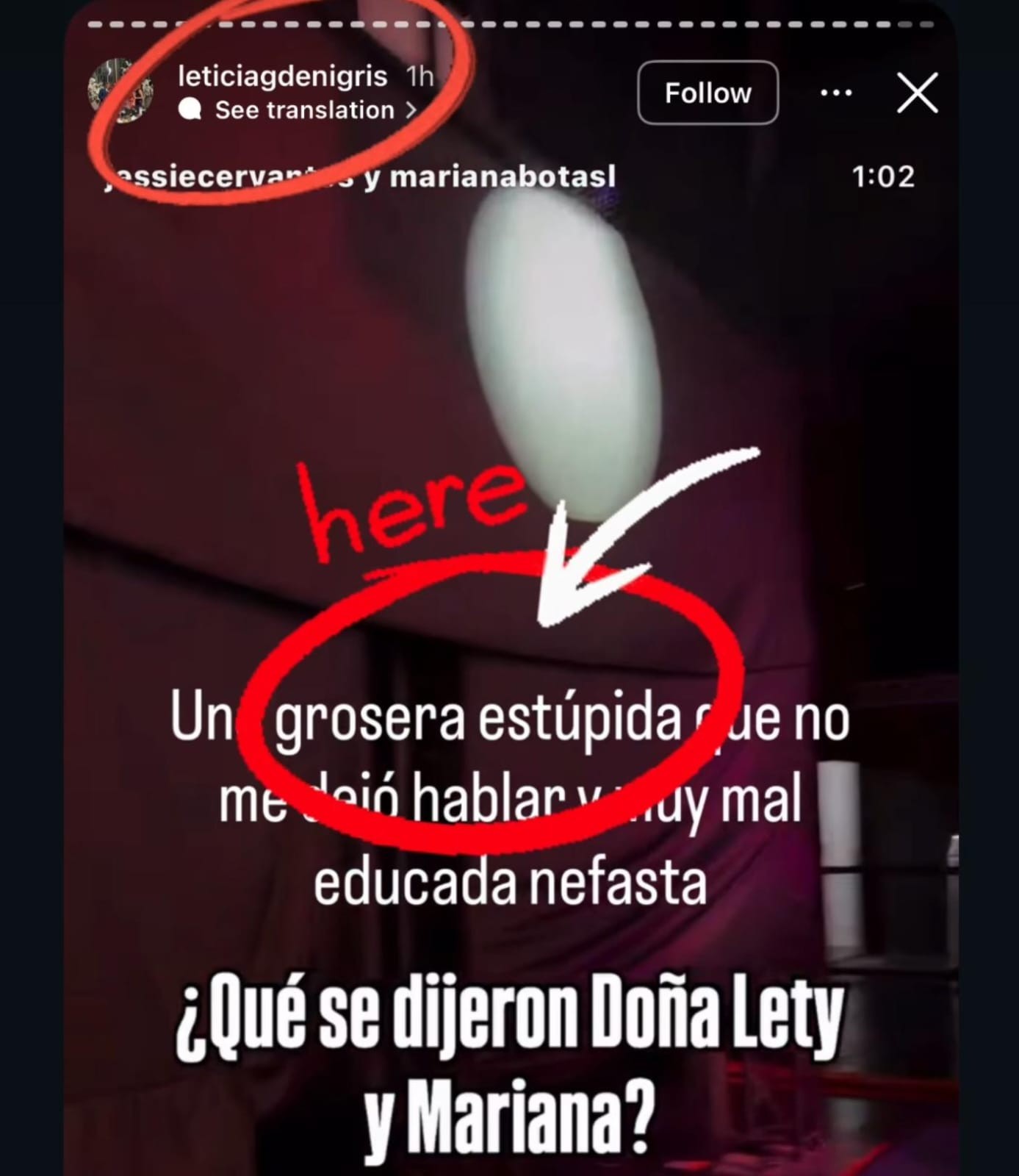This screenshot has height=1176, width=1019.
Task: Open the three-dot options menu
Action: [x=837, y=93]
